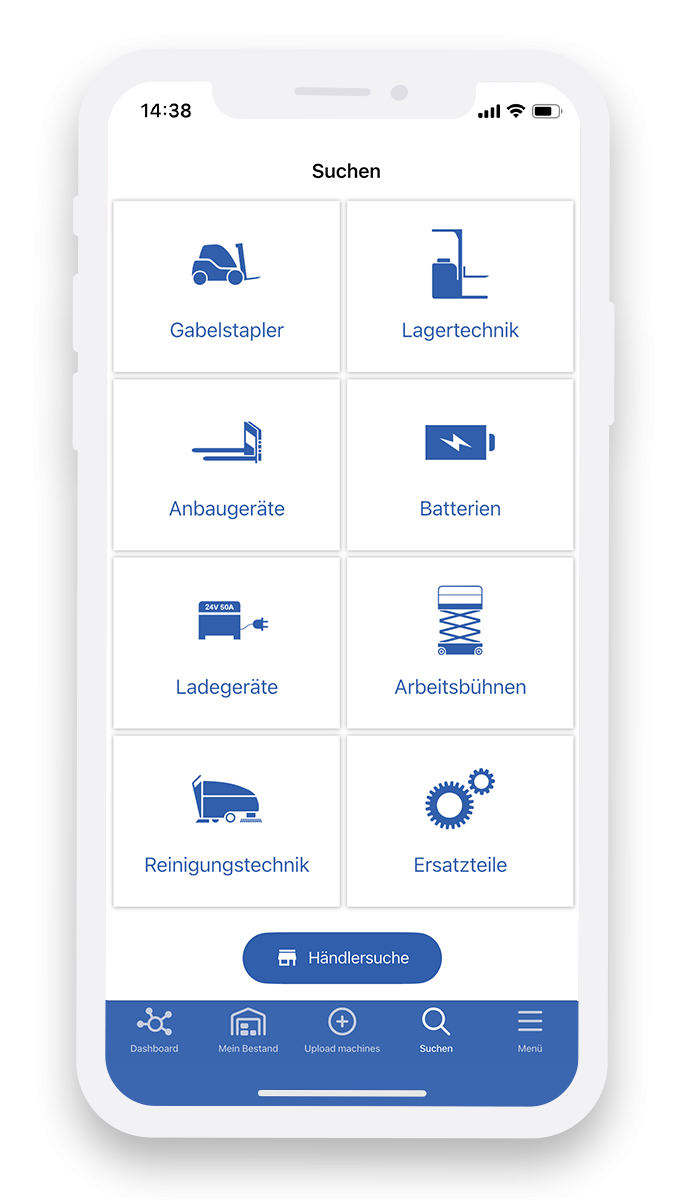Viewport: 693px width, 1200px height.
Task: Open the Ladegeräte tile
Action: (227, 643)
